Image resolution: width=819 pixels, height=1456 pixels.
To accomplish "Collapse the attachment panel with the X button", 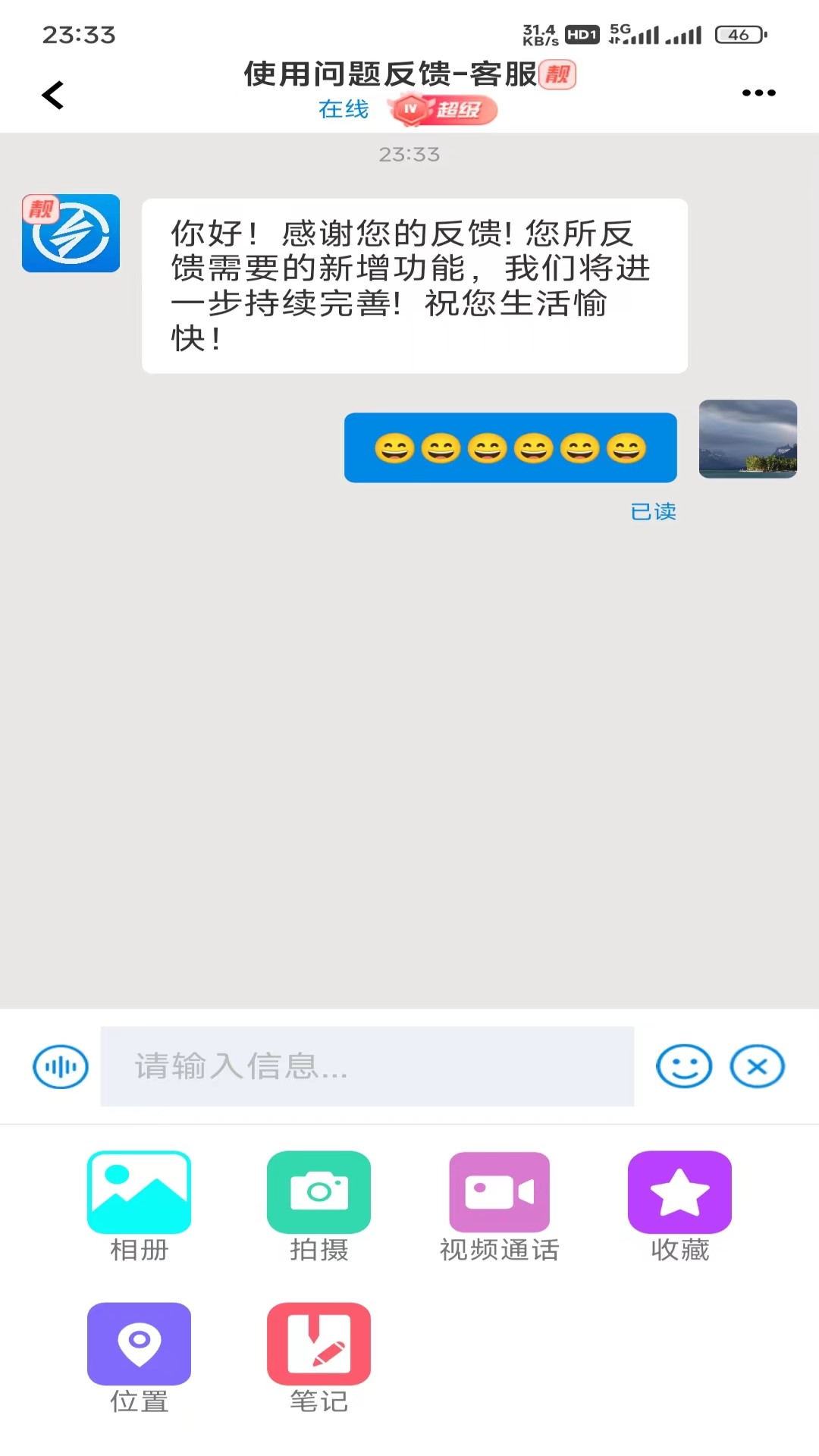I will [756, 1065].
